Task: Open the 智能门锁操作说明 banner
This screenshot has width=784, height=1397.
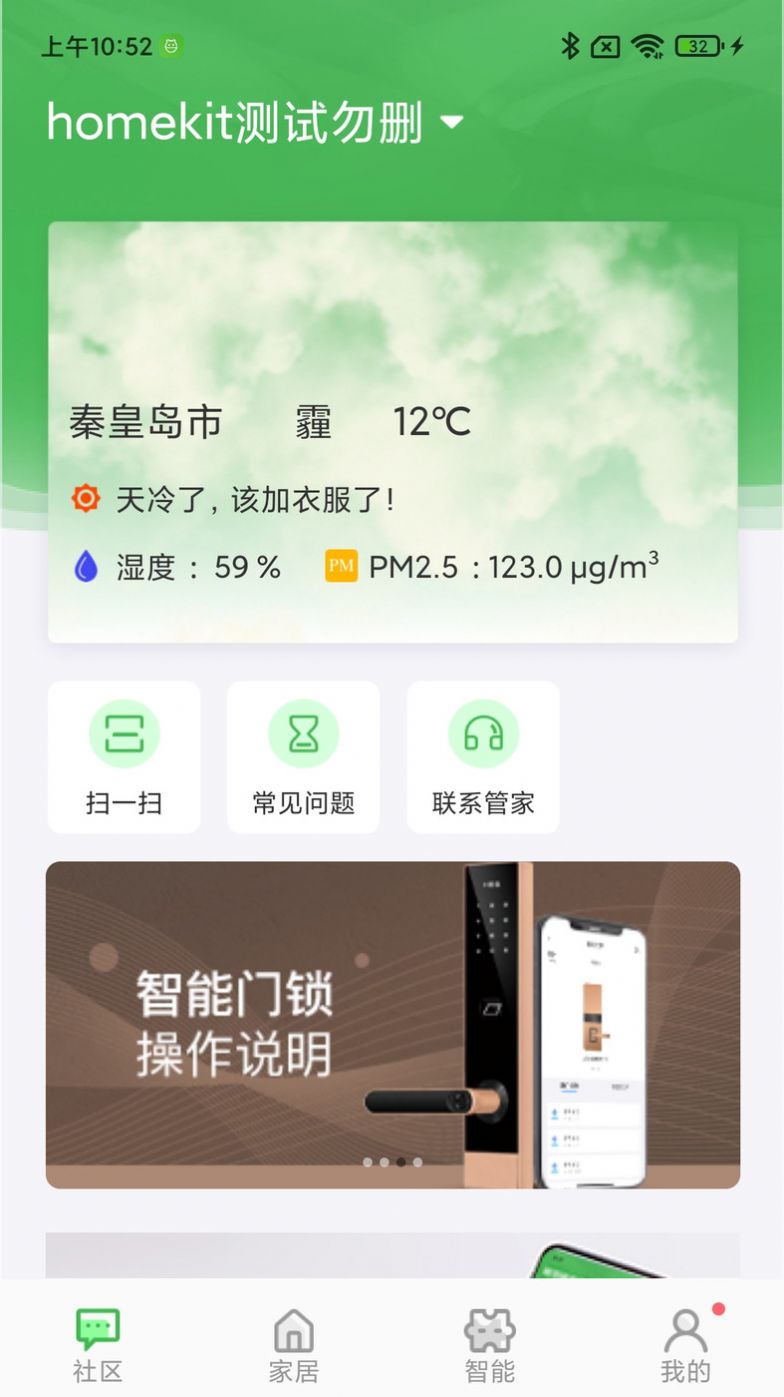Action: click(392, 1027)
